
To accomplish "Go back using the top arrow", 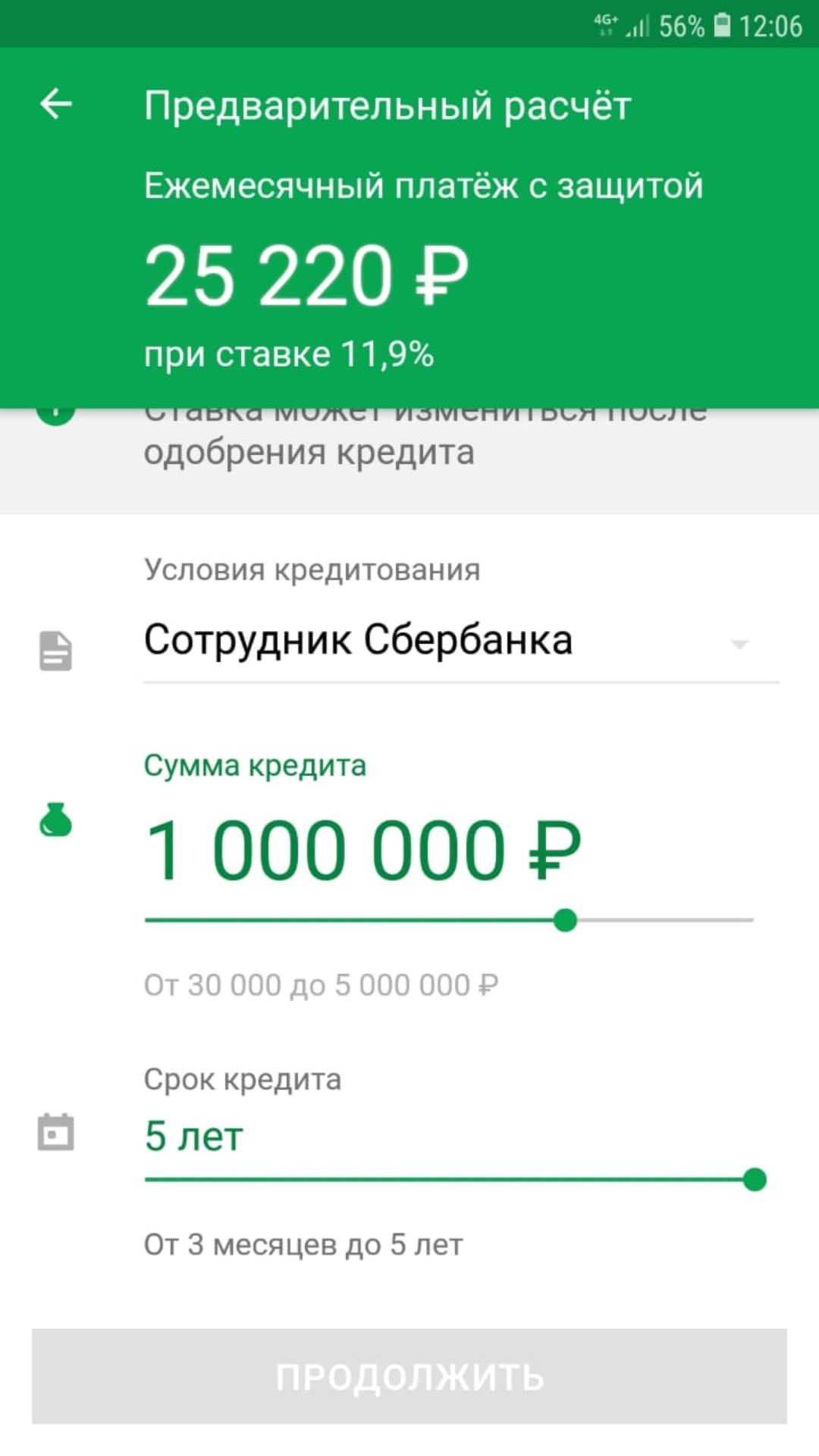I will coord(56,104).
